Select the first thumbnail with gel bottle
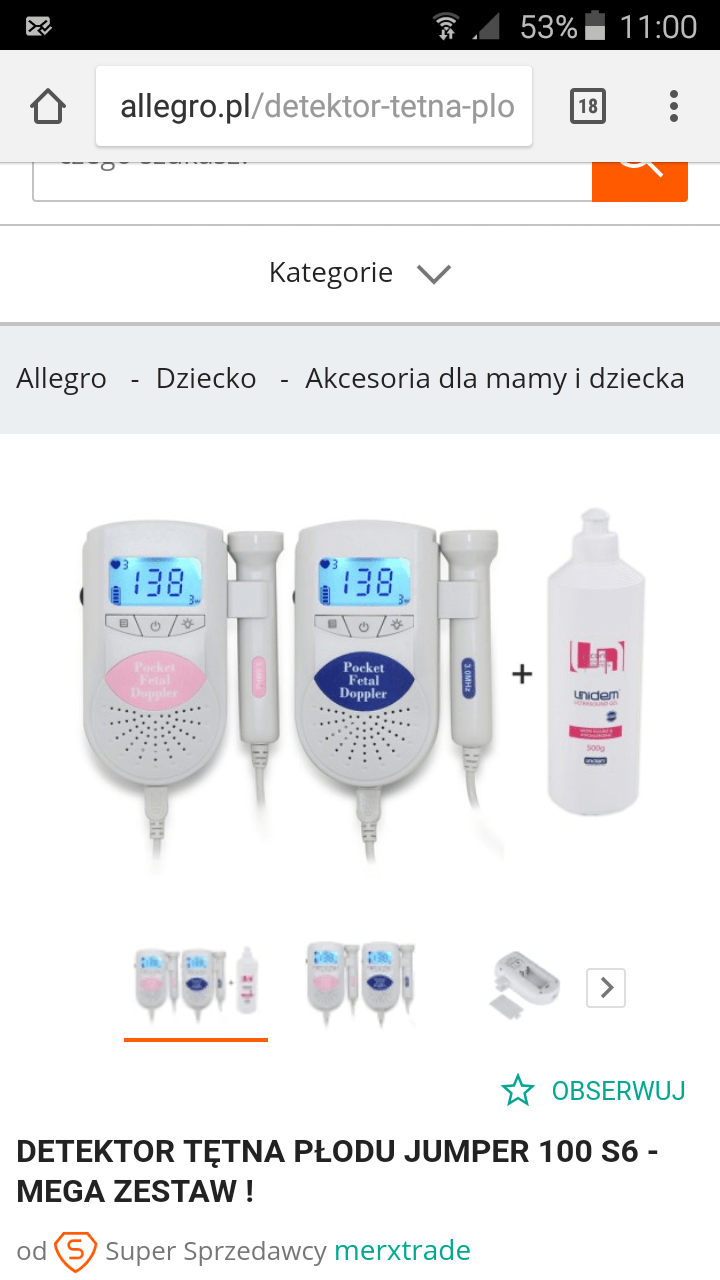The width and height of the screenshot is (720, 1280). 196,984
